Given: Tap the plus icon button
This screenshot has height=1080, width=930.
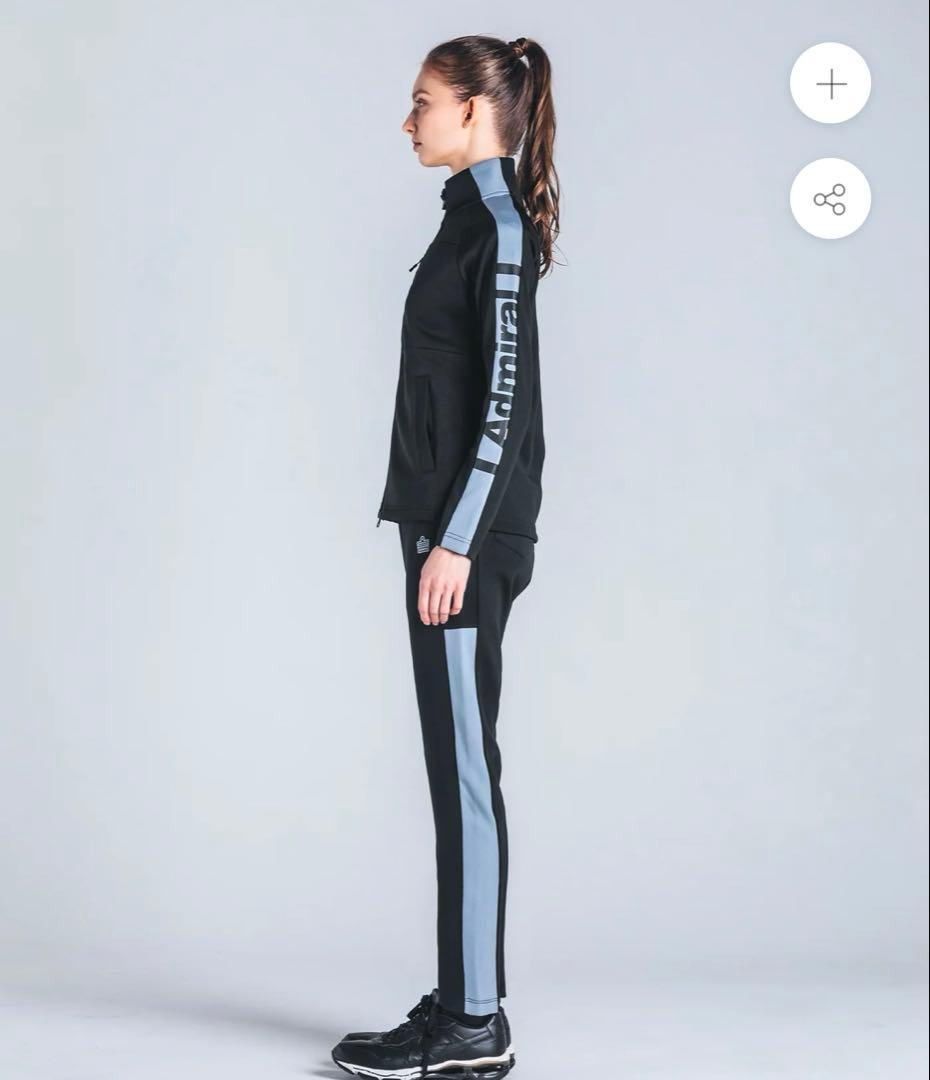Looking at the screenshot, I should [x=830, y=84].
